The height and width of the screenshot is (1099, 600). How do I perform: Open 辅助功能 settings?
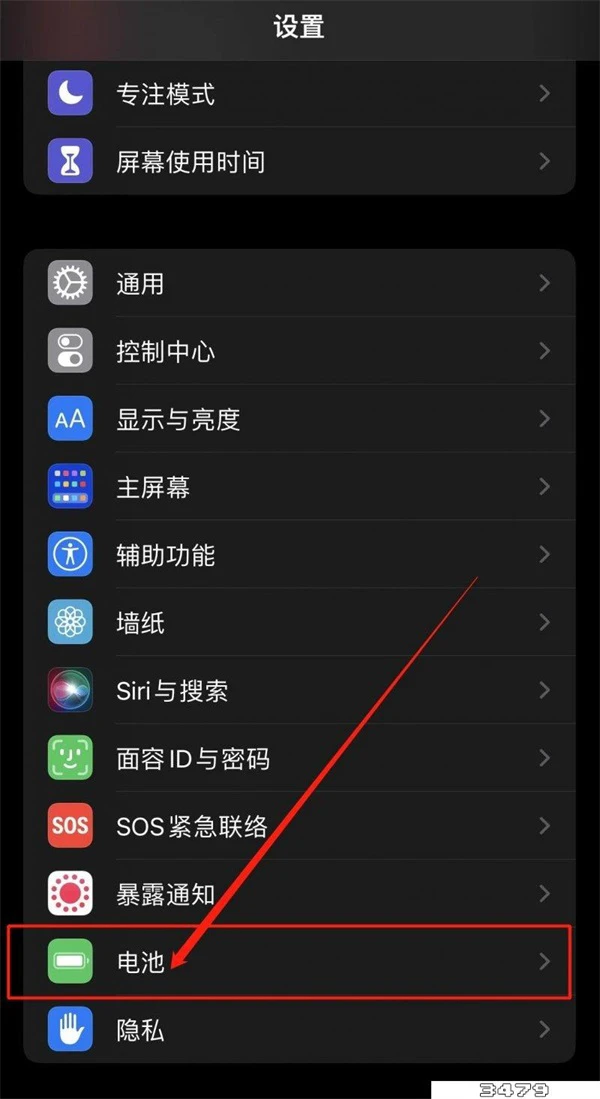300,554
